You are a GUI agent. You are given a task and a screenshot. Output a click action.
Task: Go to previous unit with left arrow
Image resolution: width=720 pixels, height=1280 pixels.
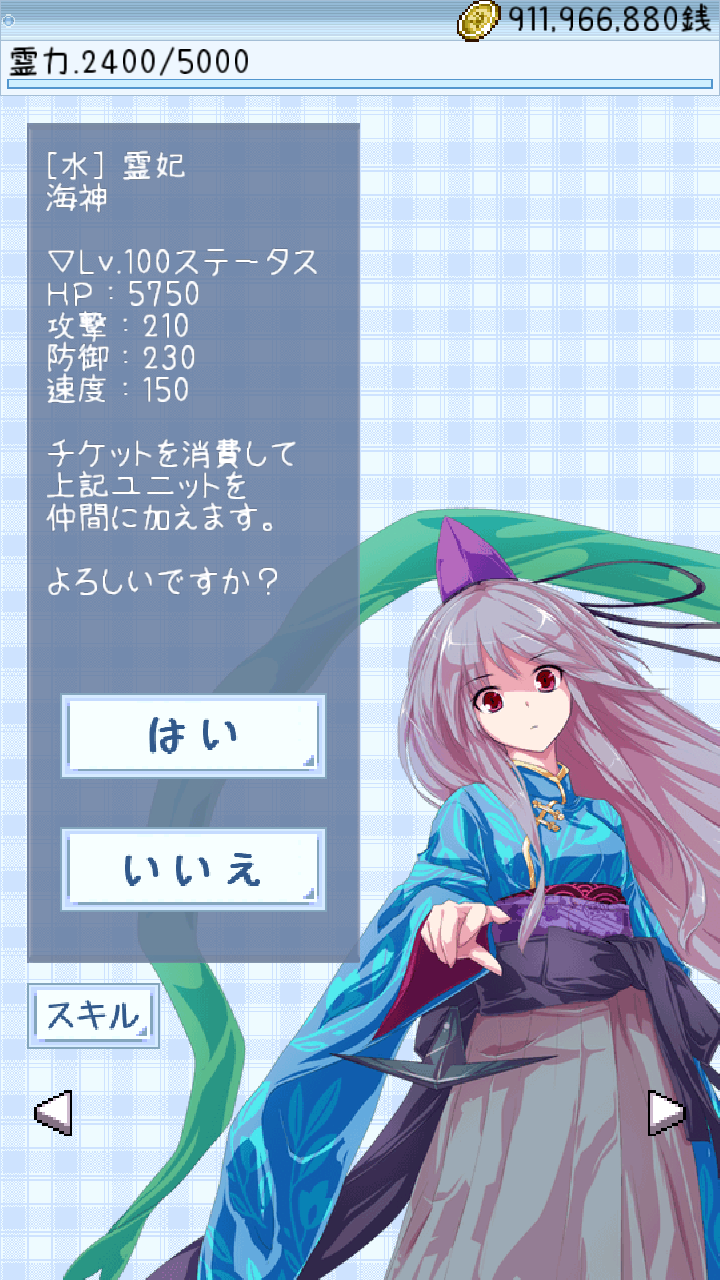53,1112
